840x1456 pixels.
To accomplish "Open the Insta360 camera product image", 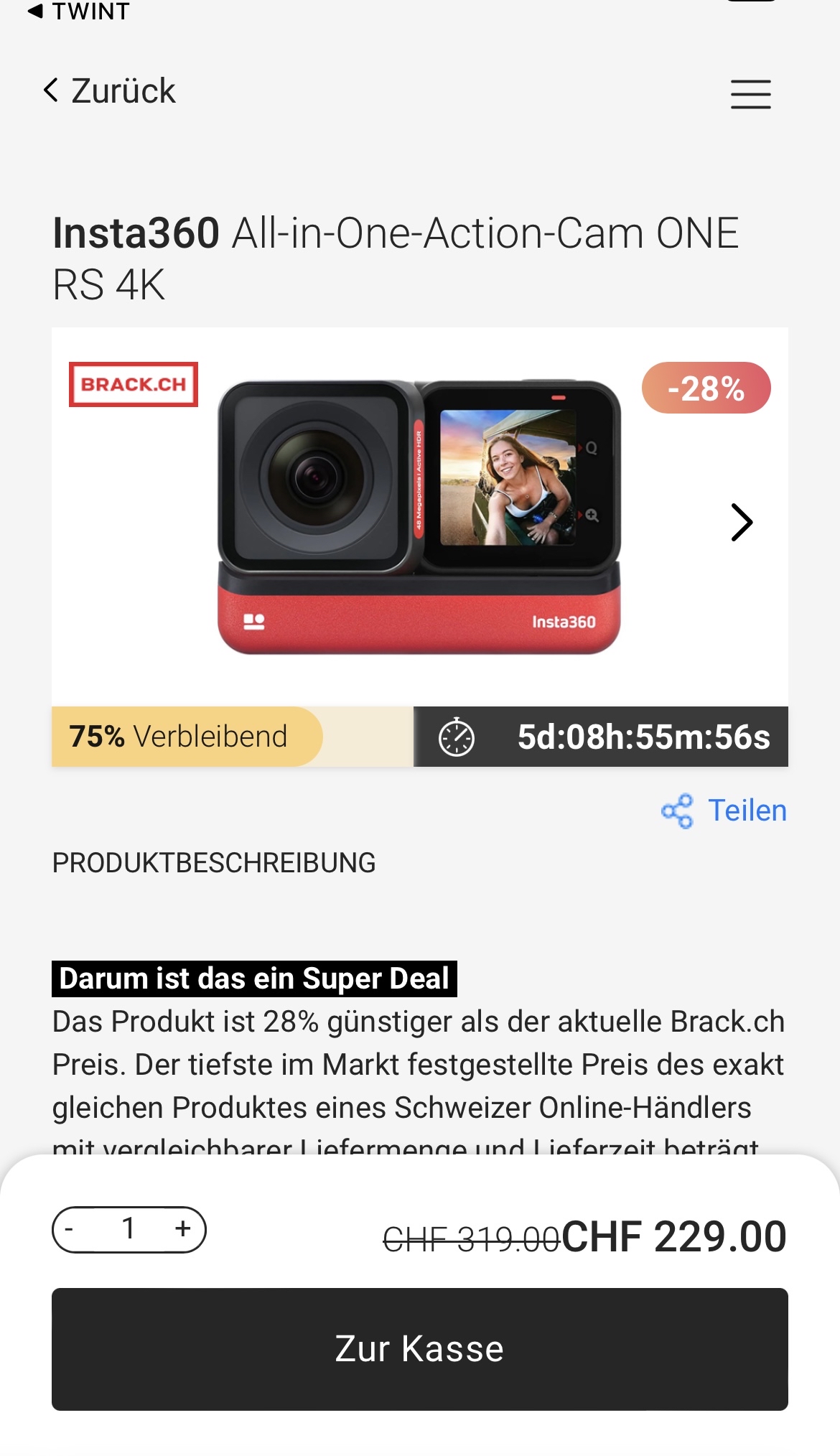I will click(419, 517).
